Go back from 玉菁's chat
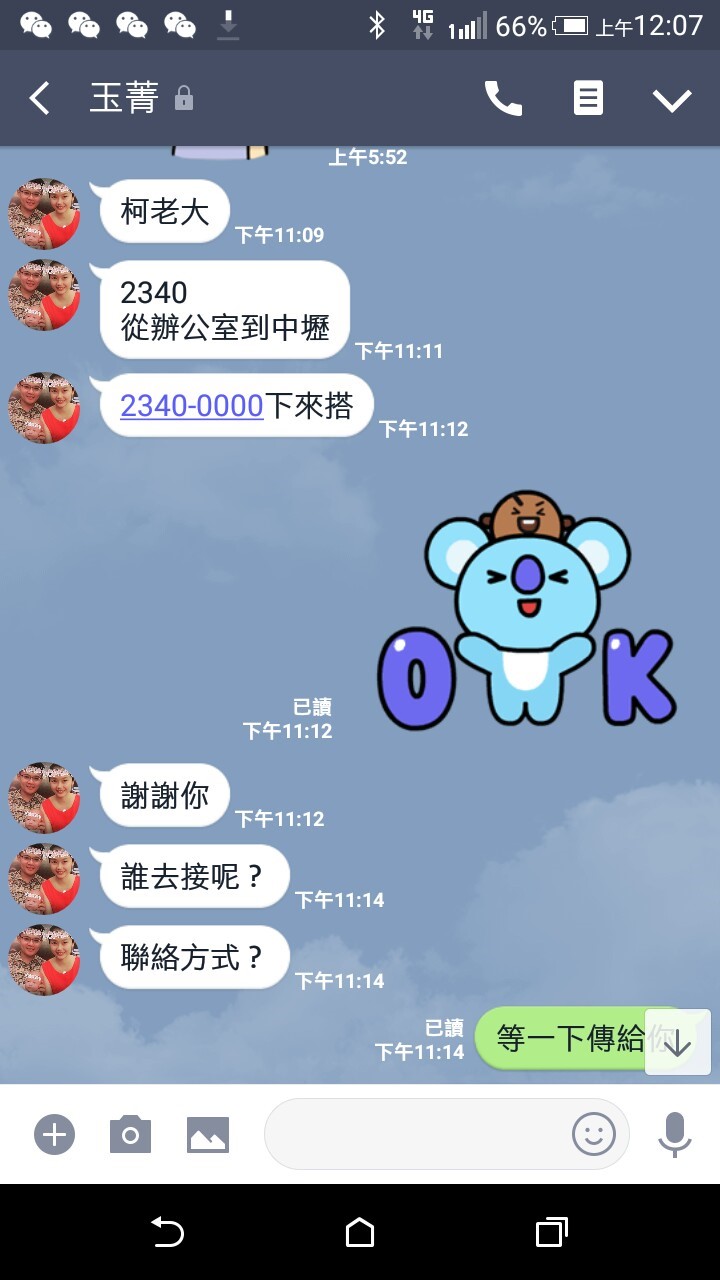This screenshot has width=720, height=1280. [x=39, y=98]
